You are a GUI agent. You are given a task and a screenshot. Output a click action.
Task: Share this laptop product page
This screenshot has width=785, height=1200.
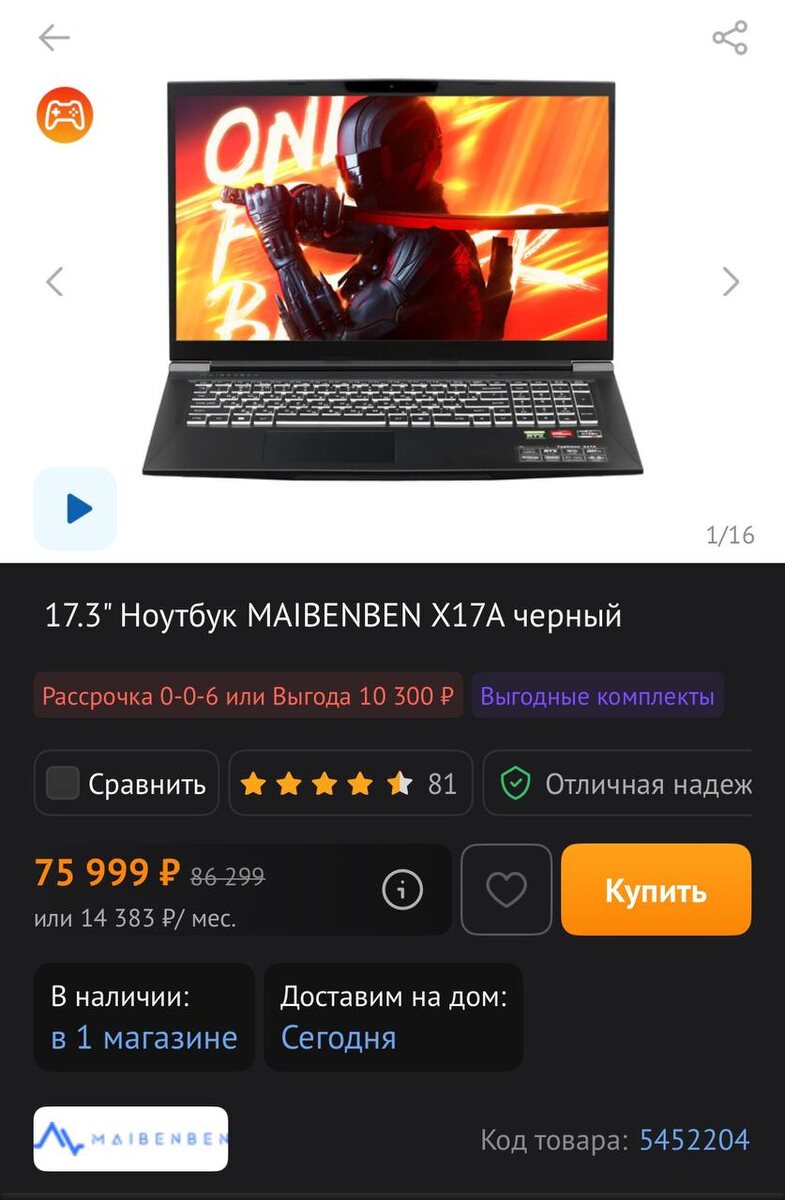tap(730, 38)
